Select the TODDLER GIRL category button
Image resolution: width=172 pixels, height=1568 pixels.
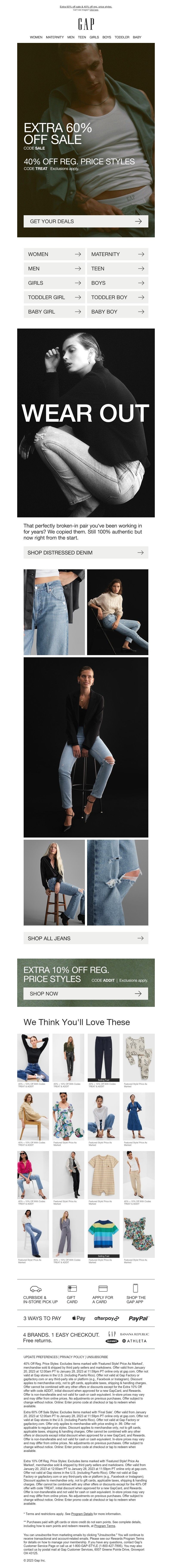click(x=54, y=297)
